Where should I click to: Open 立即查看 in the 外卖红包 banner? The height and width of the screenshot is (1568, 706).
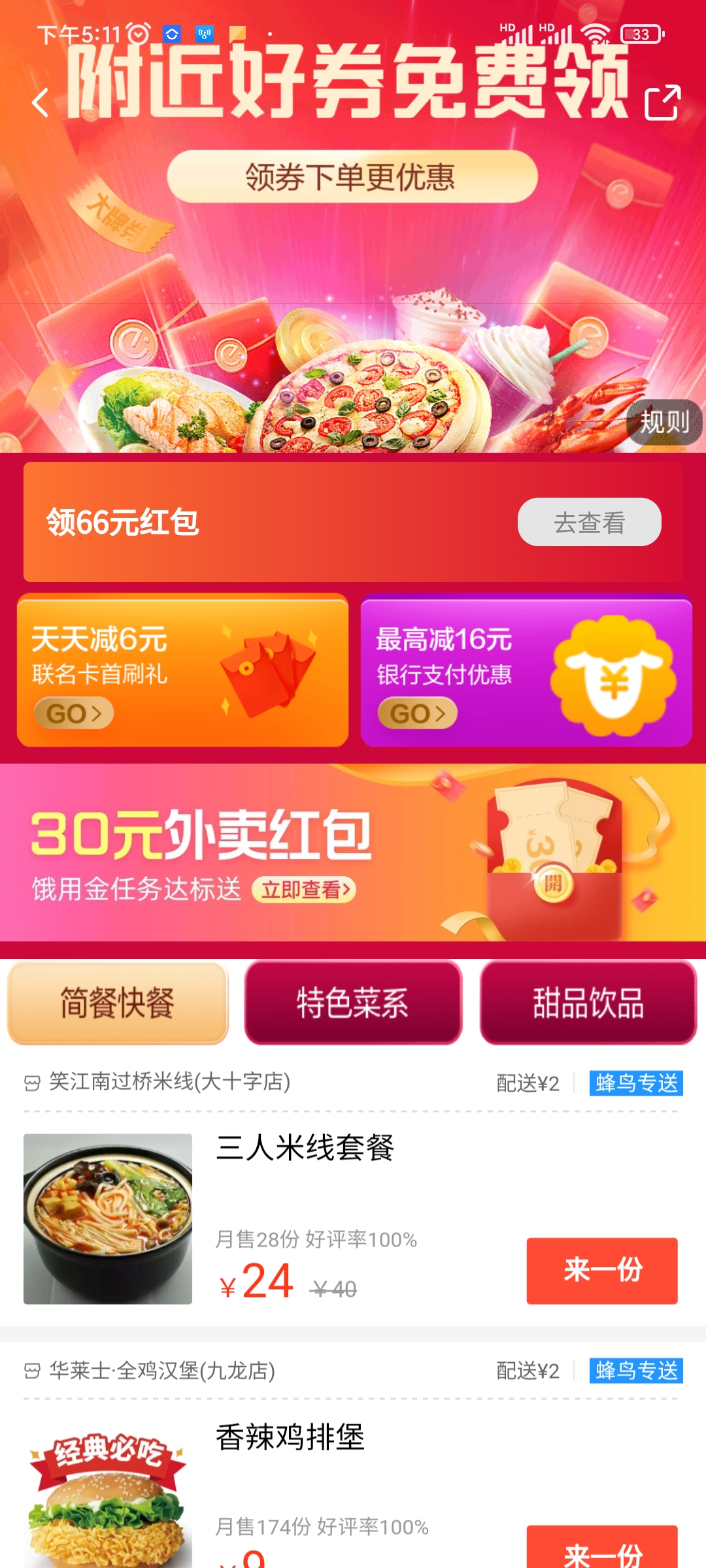point(305,890)
